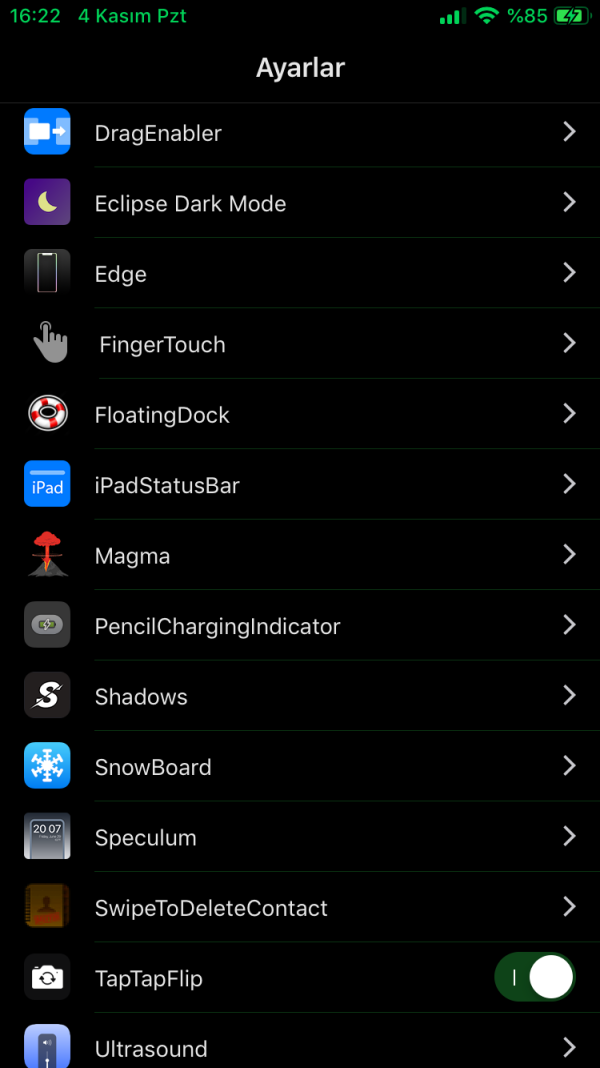Open Ultrasound settings

300,1048
